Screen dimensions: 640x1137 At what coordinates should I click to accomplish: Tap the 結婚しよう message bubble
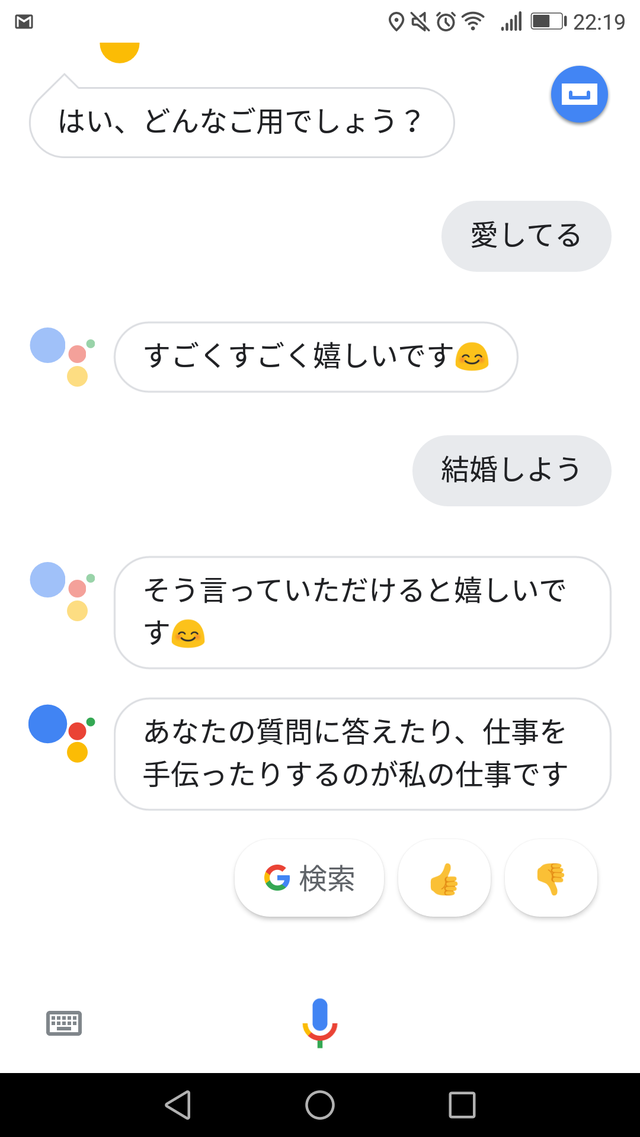512,471
